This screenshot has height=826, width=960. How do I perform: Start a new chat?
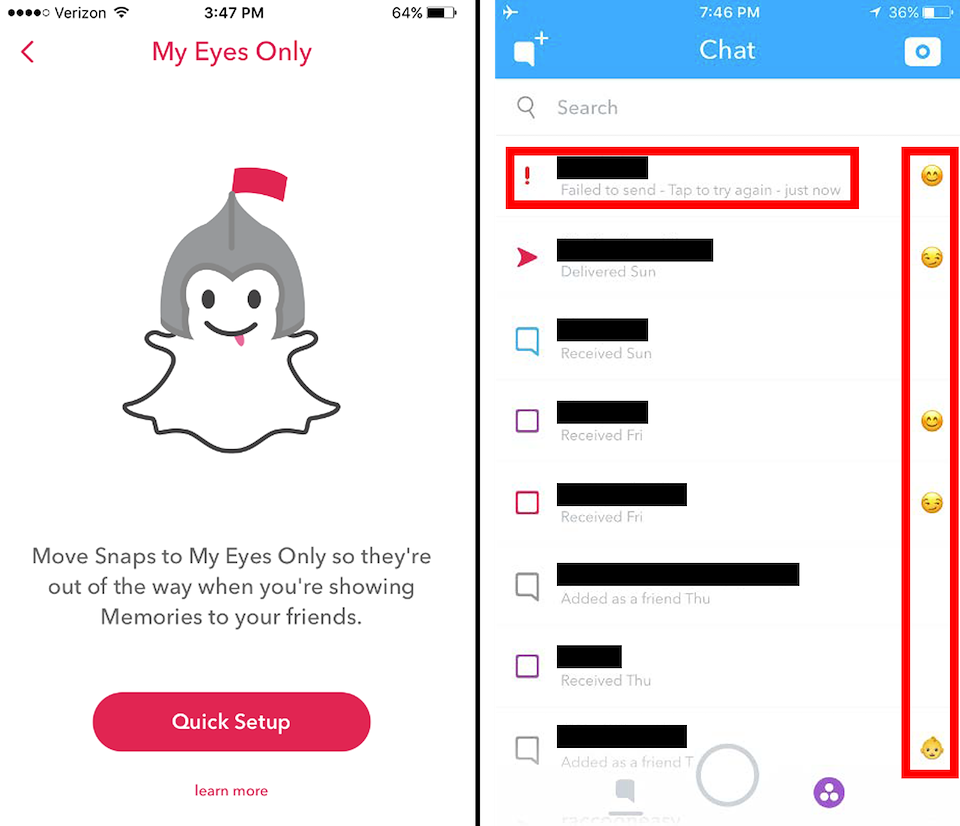[530, 51]
